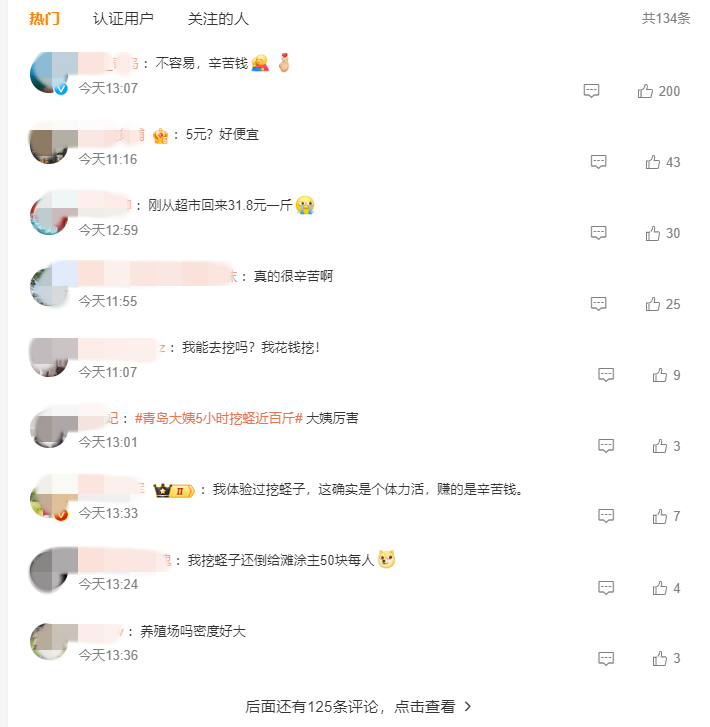Like the comment 大姨厉害
710x727 pixels.
click(x=660, y=446)
